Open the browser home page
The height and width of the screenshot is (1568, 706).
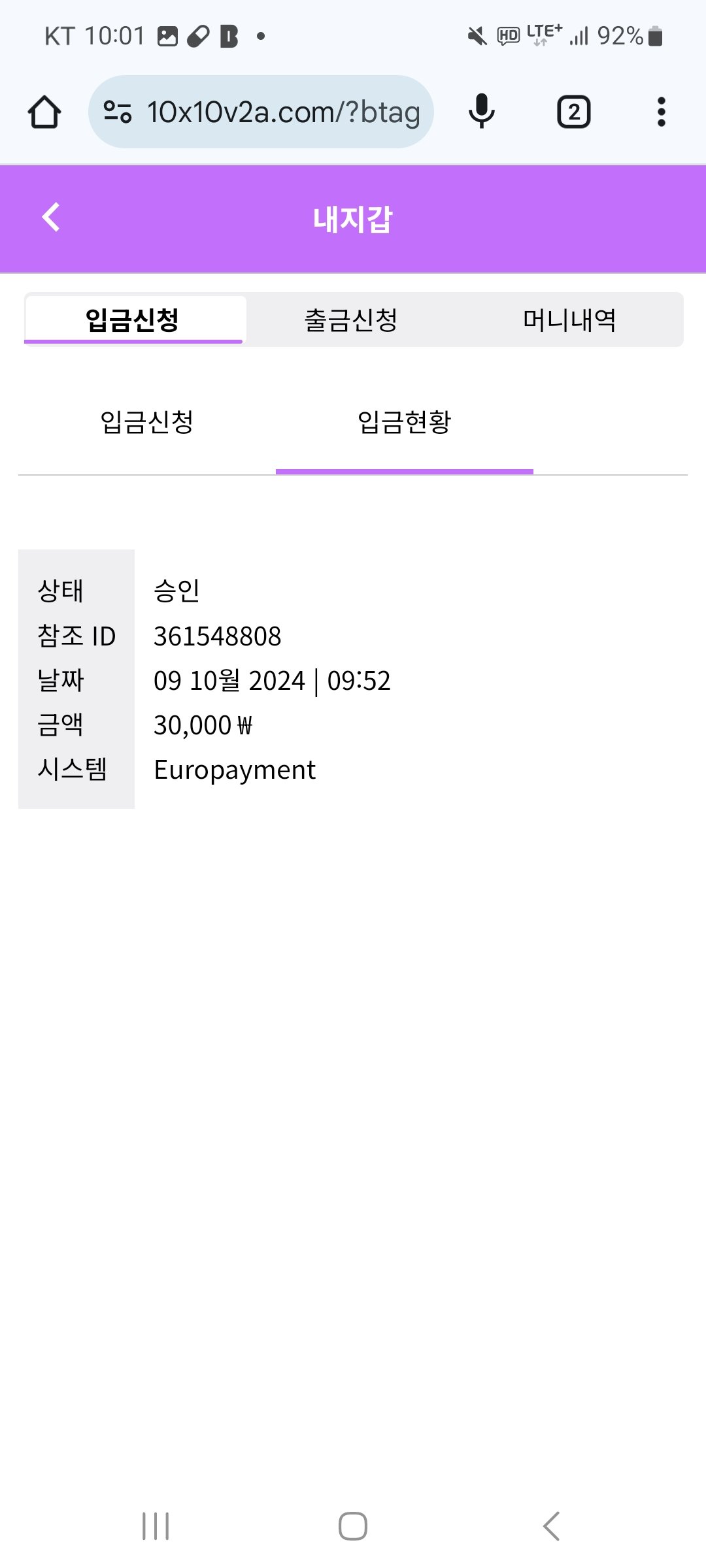point(44,112)
